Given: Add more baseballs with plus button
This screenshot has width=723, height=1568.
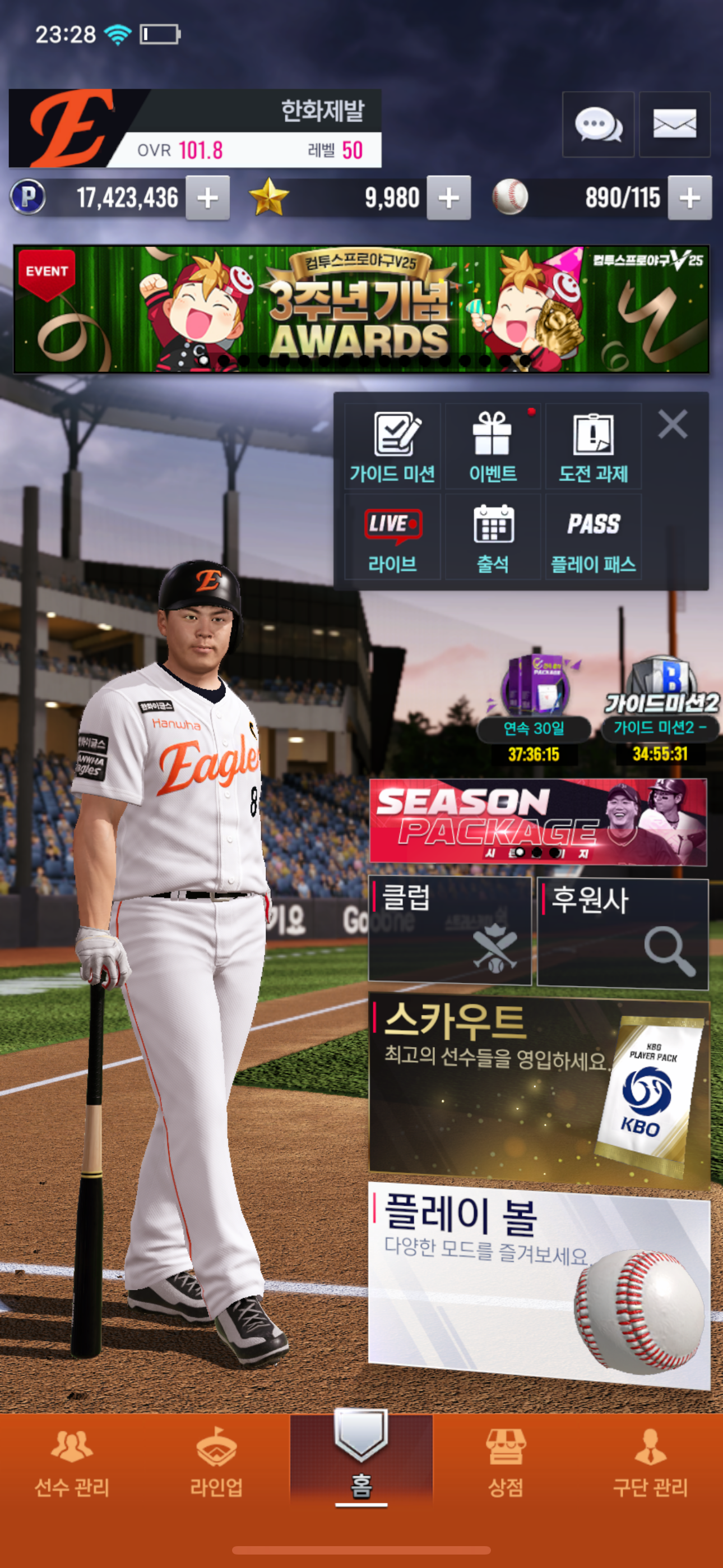Looking at the screenshot, I should point(689,198).
